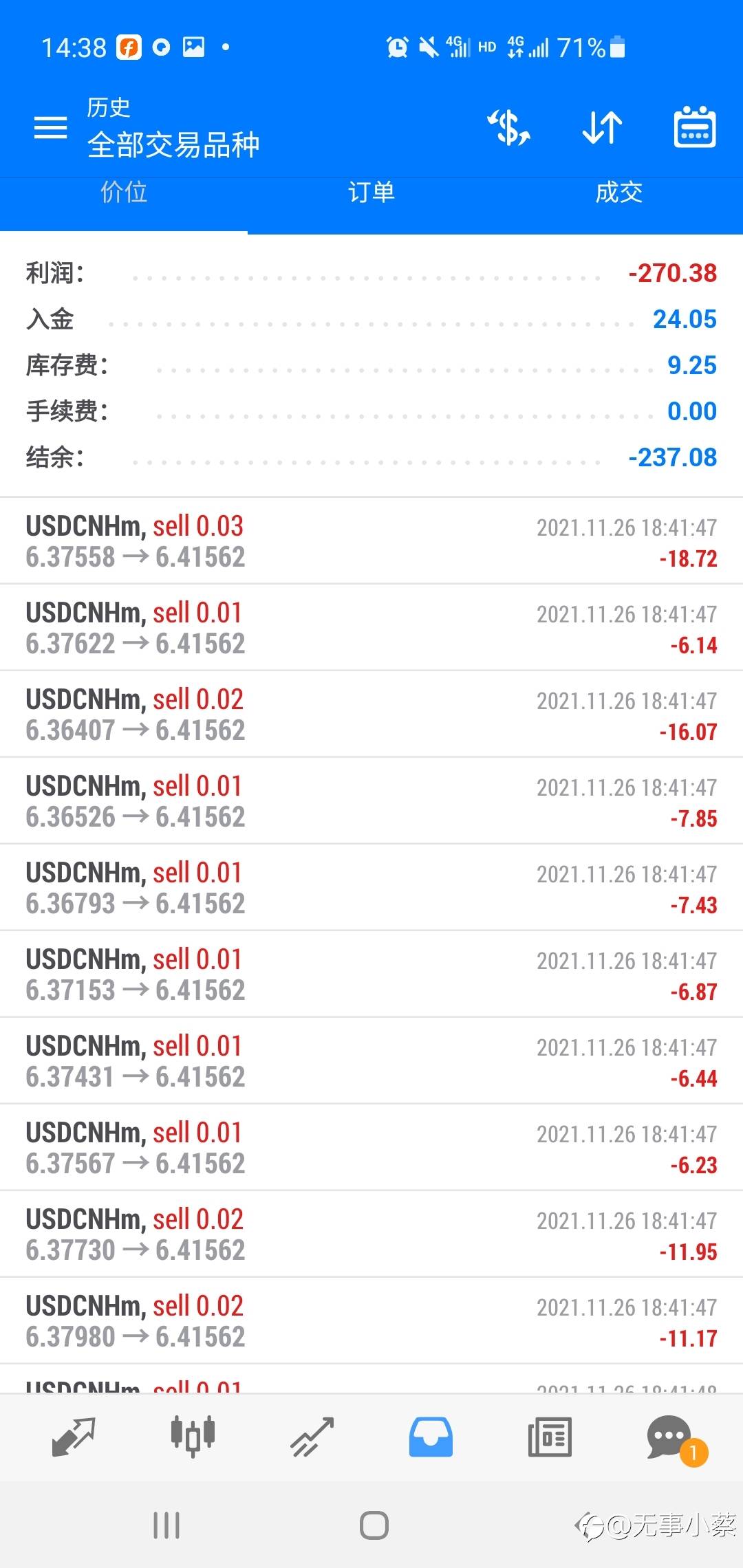Open the hamburger side menu
This screenshot has height=1568, width=743.
click(51, 127)
